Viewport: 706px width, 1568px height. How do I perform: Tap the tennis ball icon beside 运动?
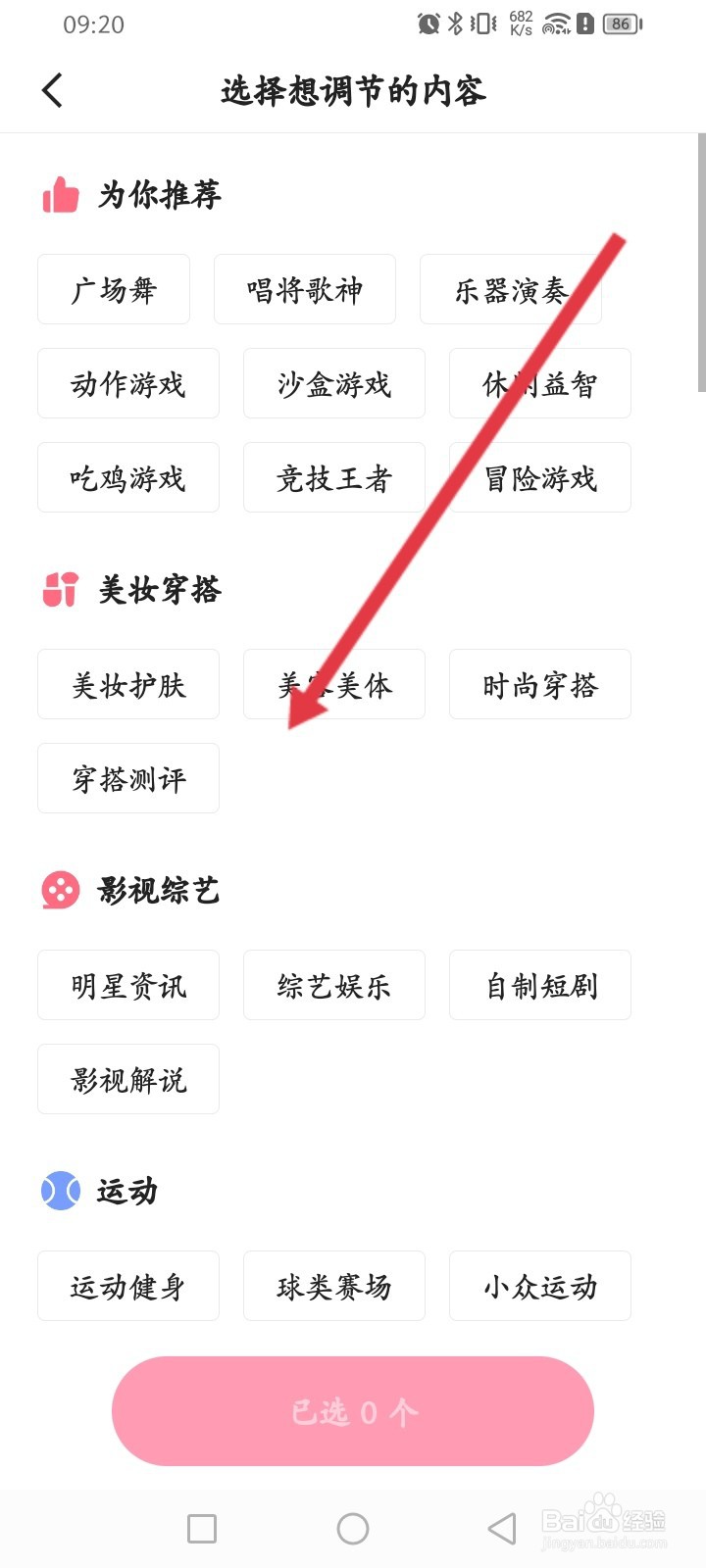(59, 1191)
